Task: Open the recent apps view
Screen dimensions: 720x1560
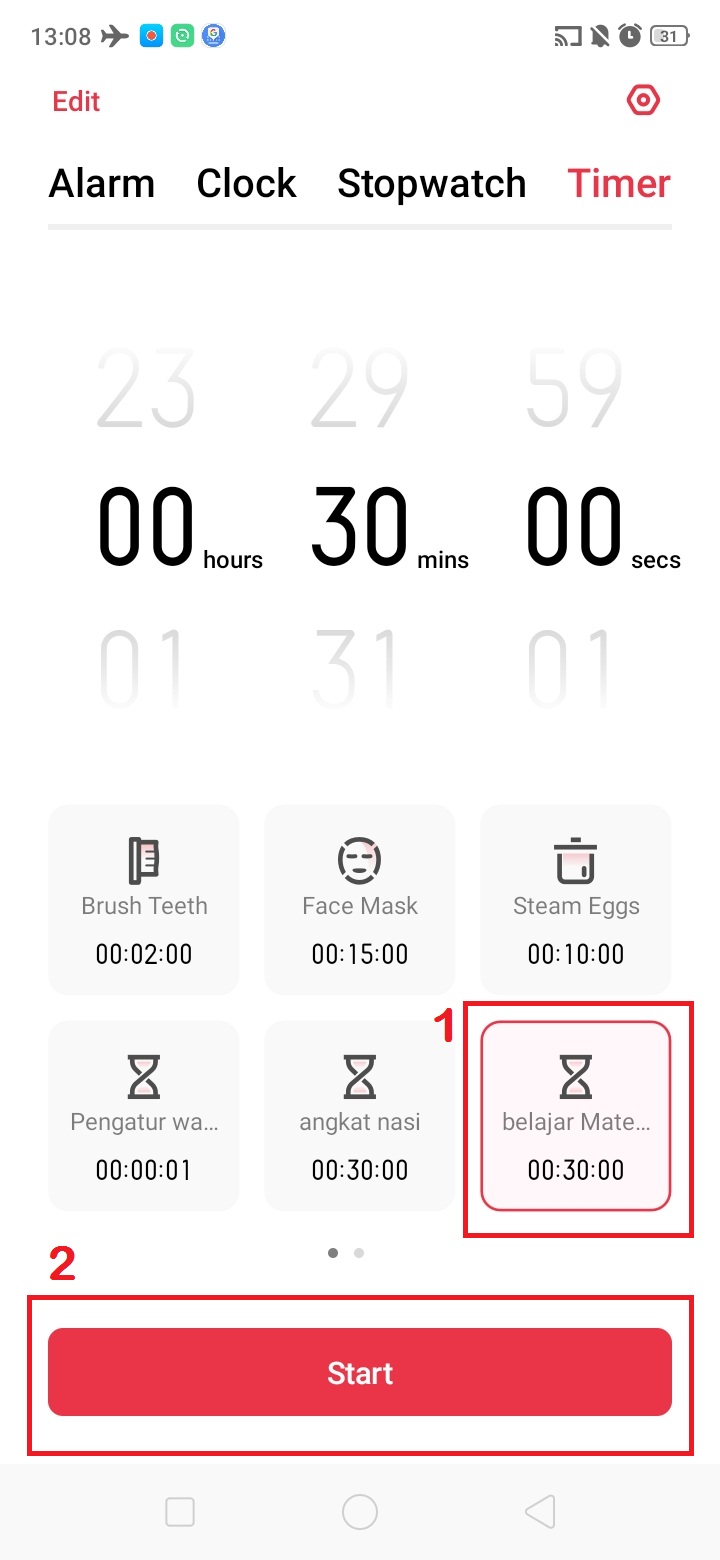Action: tap(180, 1512)
